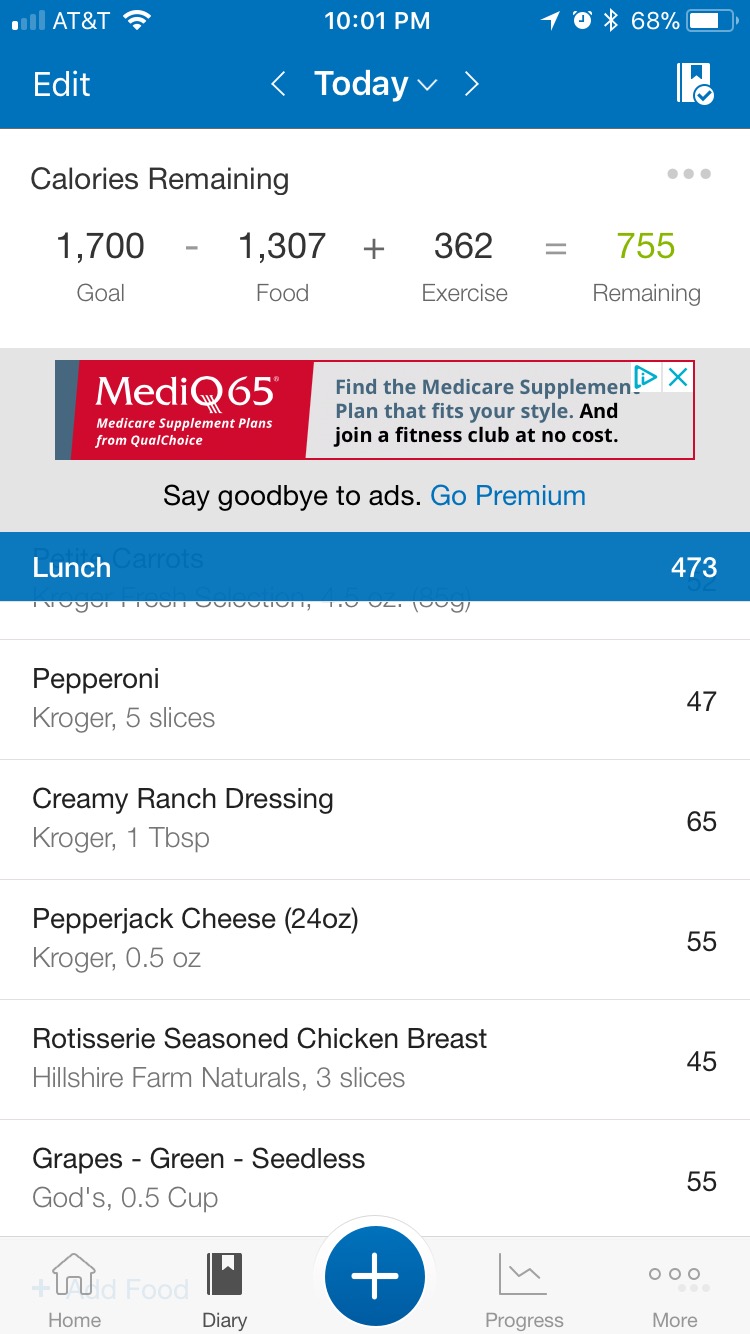Tap Edit in the top bar

pyautogui.click(x=61, y=84)
